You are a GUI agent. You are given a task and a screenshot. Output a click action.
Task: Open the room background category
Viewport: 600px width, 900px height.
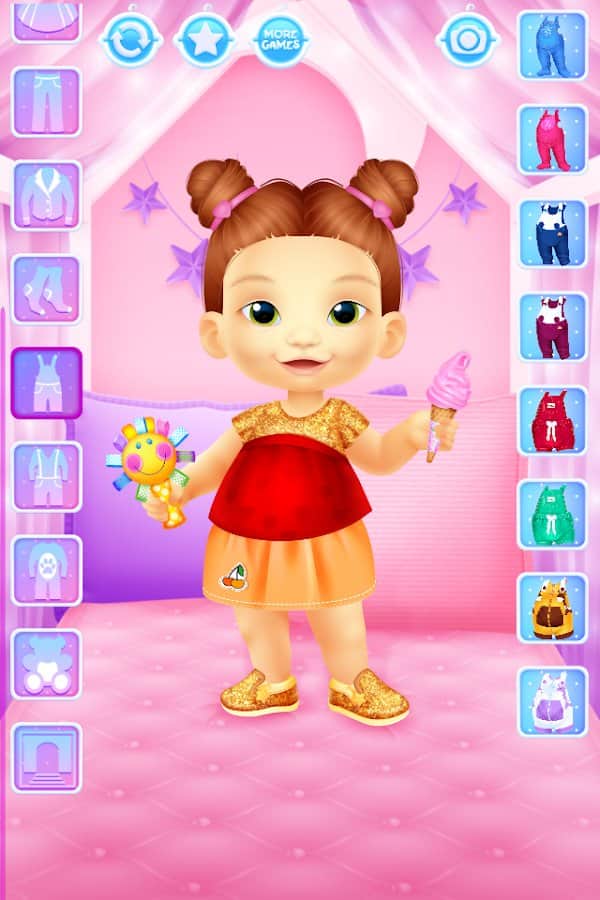coord(46,758)
